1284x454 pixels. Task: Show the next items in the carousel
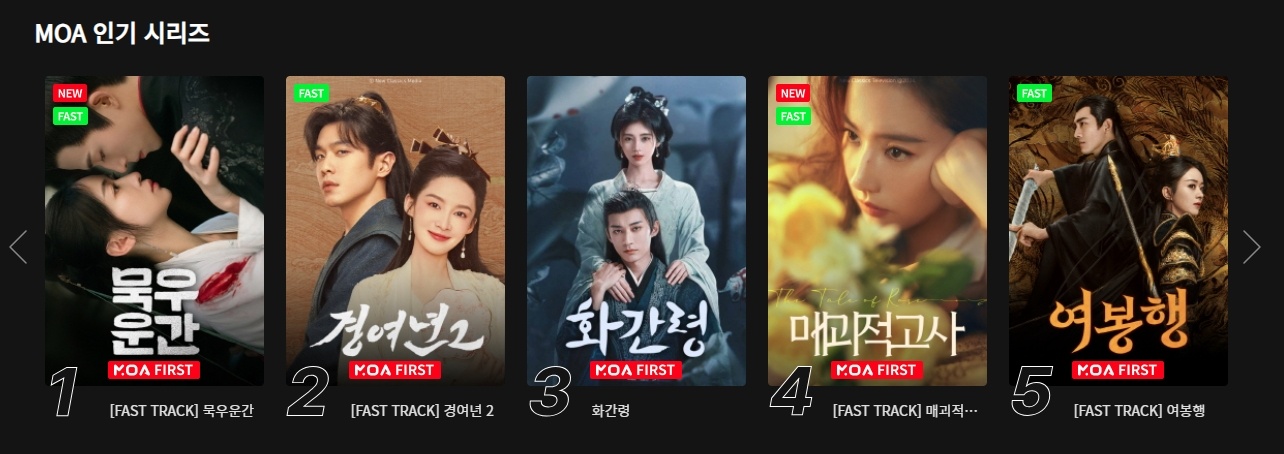pyautogui.click(x=1251, y=247)
